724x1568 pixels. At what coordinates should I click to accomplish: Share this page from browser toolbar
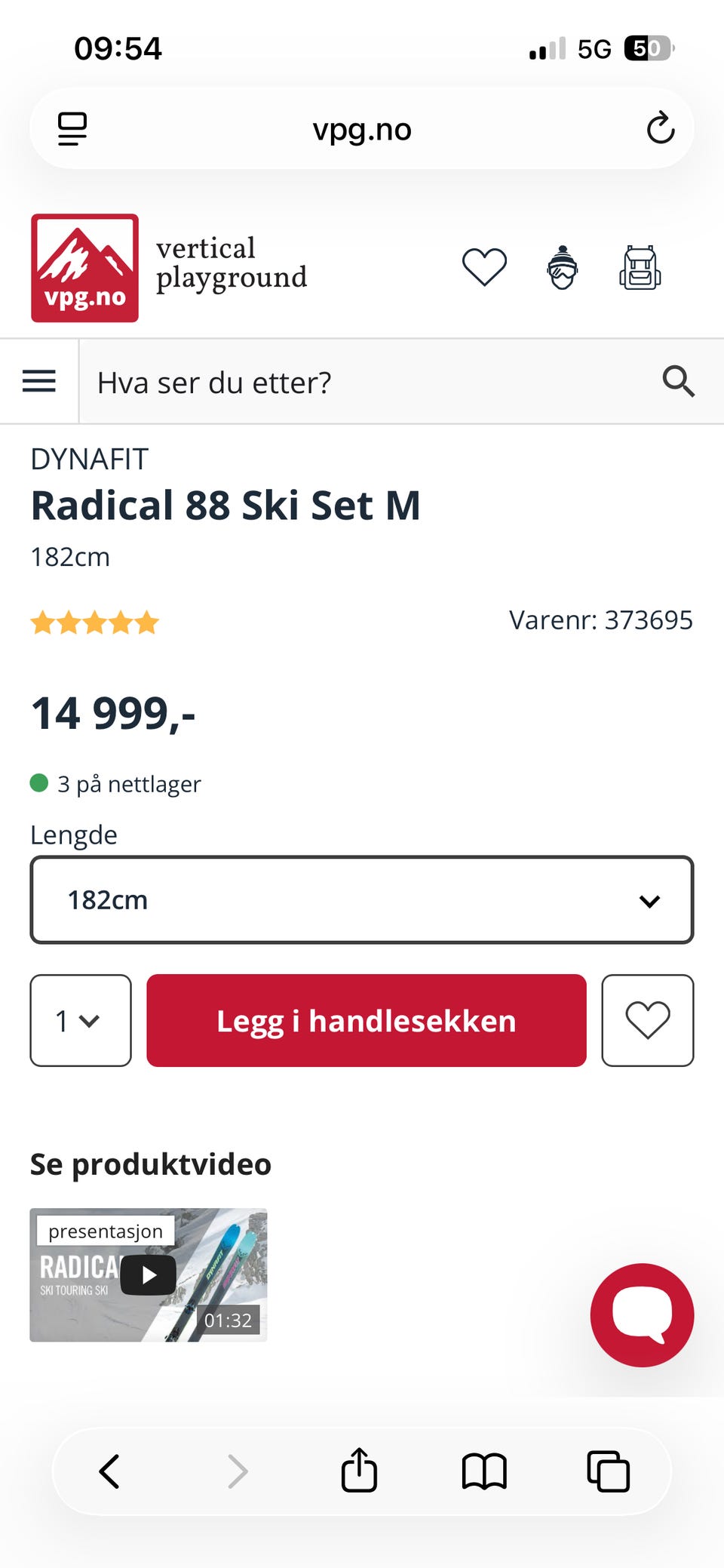pos(359,1470)
